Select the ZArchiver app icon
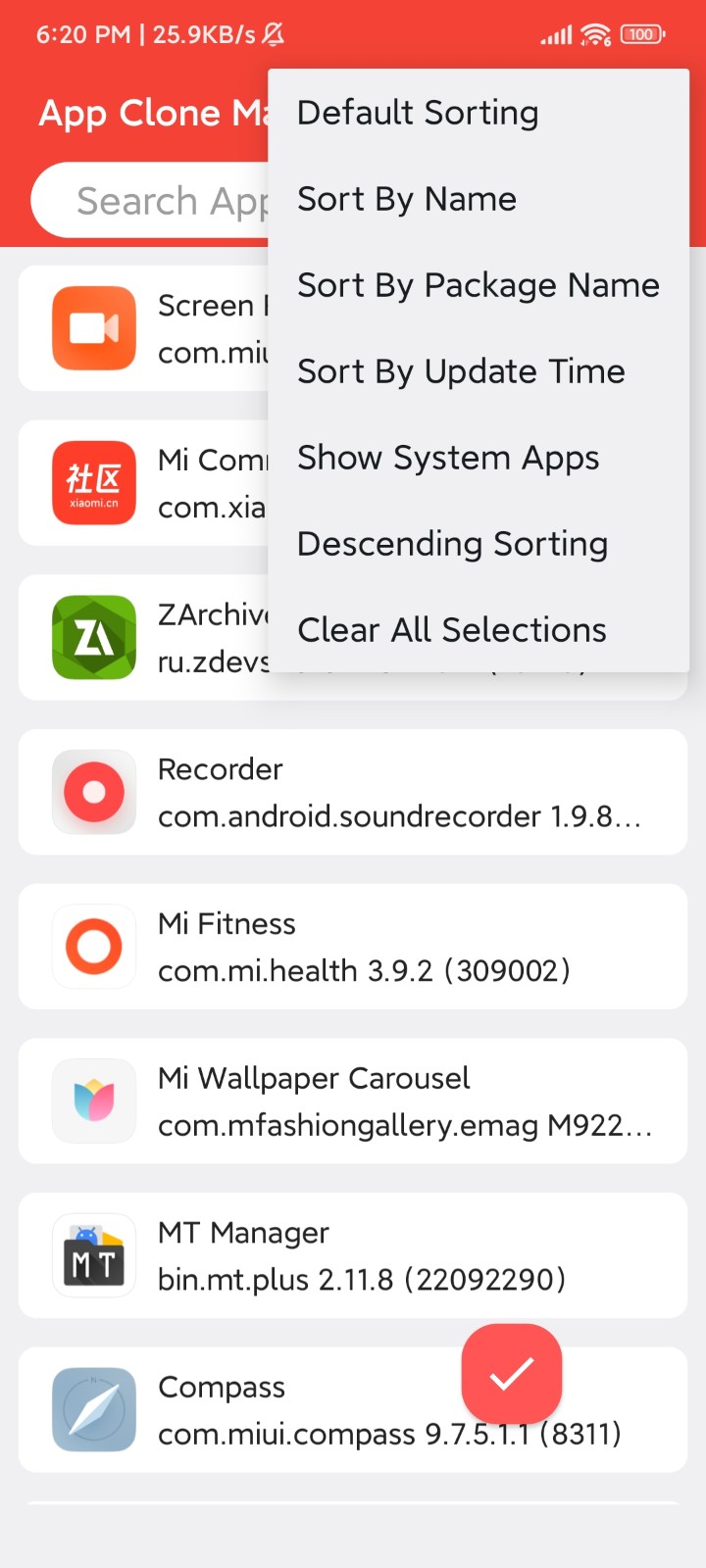Viewport: 706px width, 1568px height. (94, 638)
